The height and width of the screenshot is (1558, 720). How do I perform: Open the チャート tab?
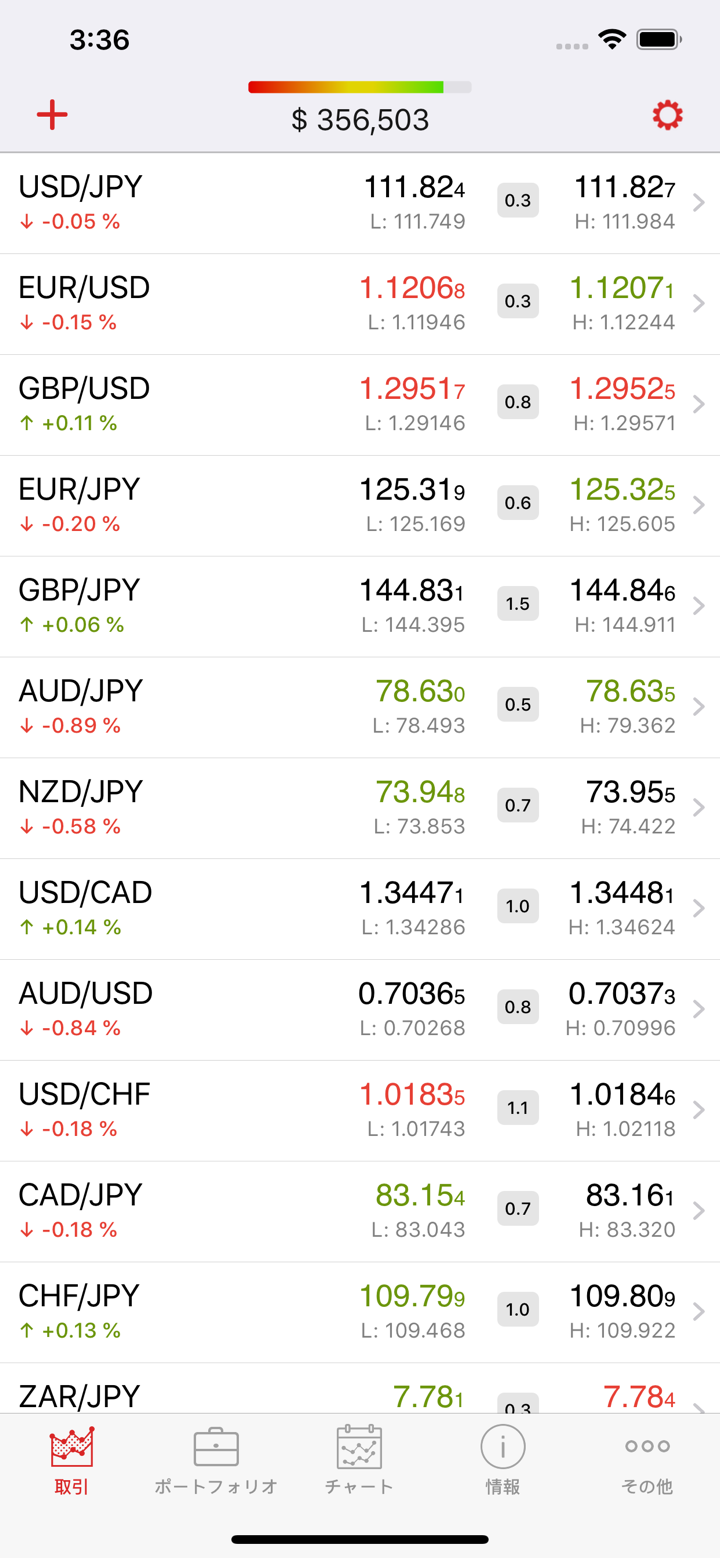[x=359, y=1460]
